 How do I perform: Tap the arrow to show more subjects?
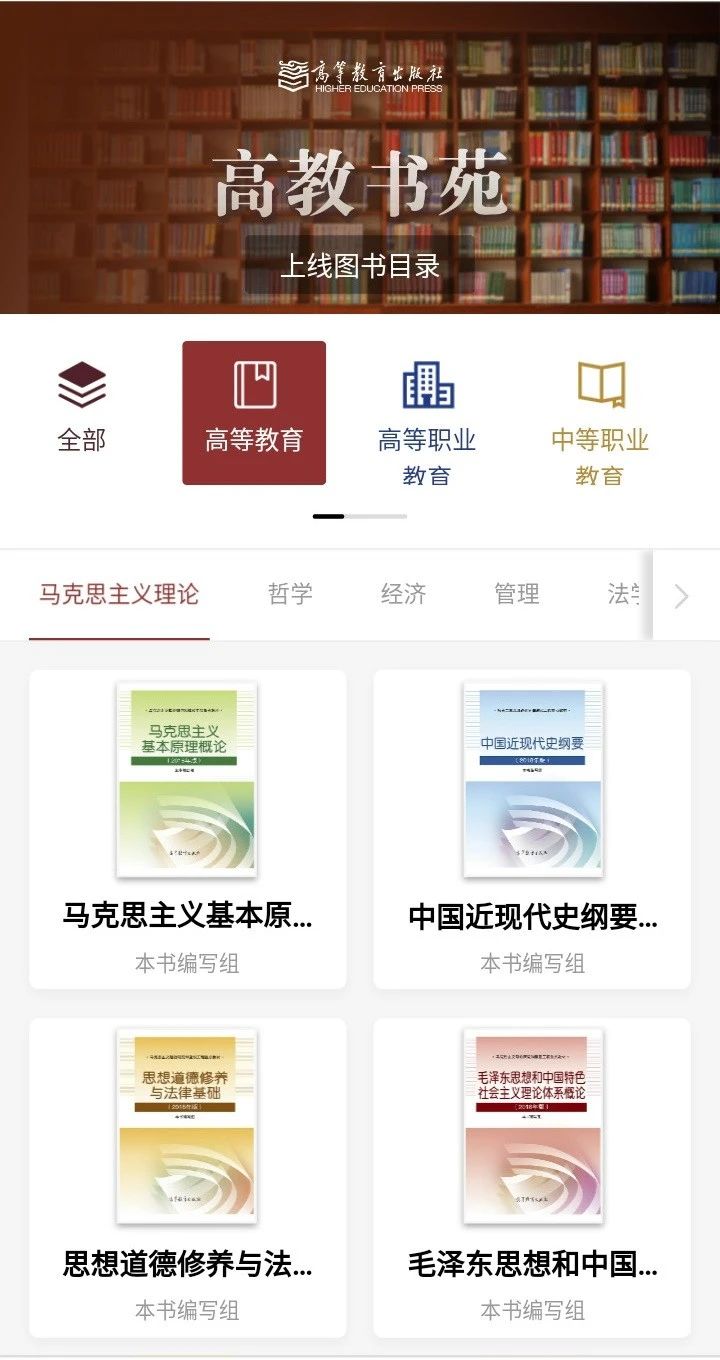pyautogui.click(x=681, y=596)
